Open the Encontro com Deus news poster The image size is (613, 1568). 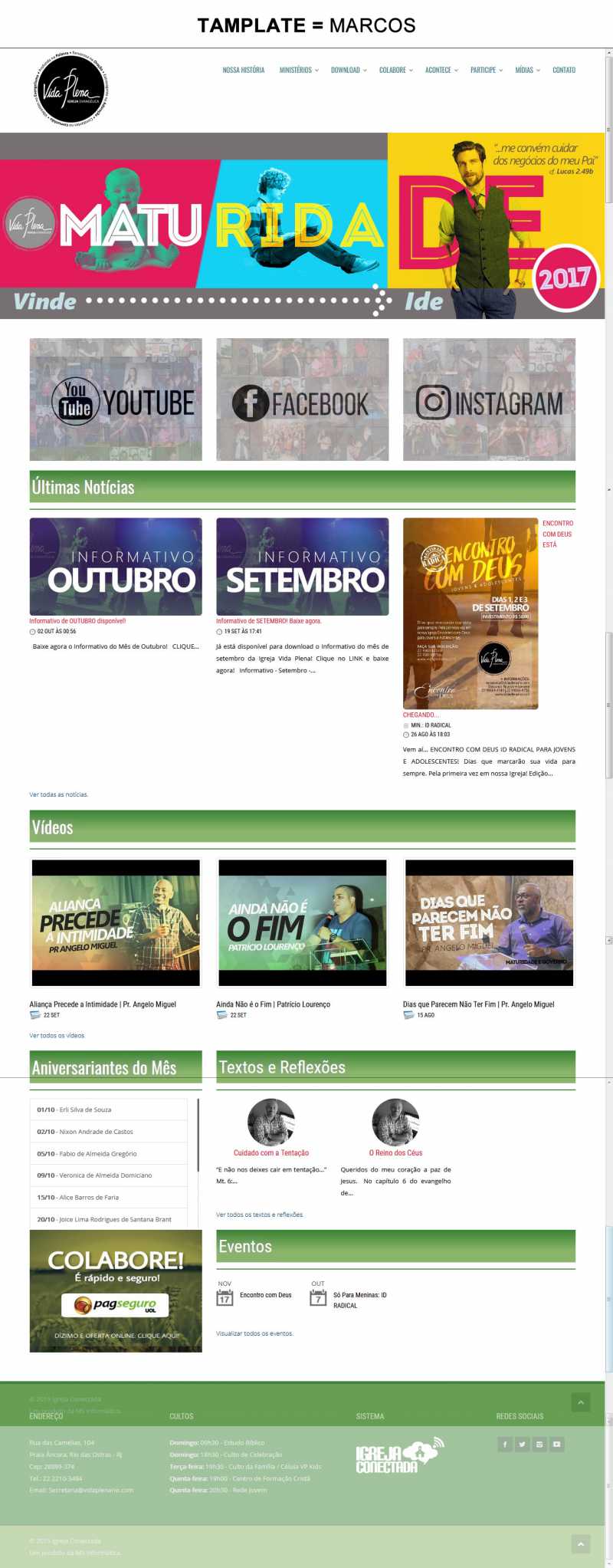coord(470,613)
